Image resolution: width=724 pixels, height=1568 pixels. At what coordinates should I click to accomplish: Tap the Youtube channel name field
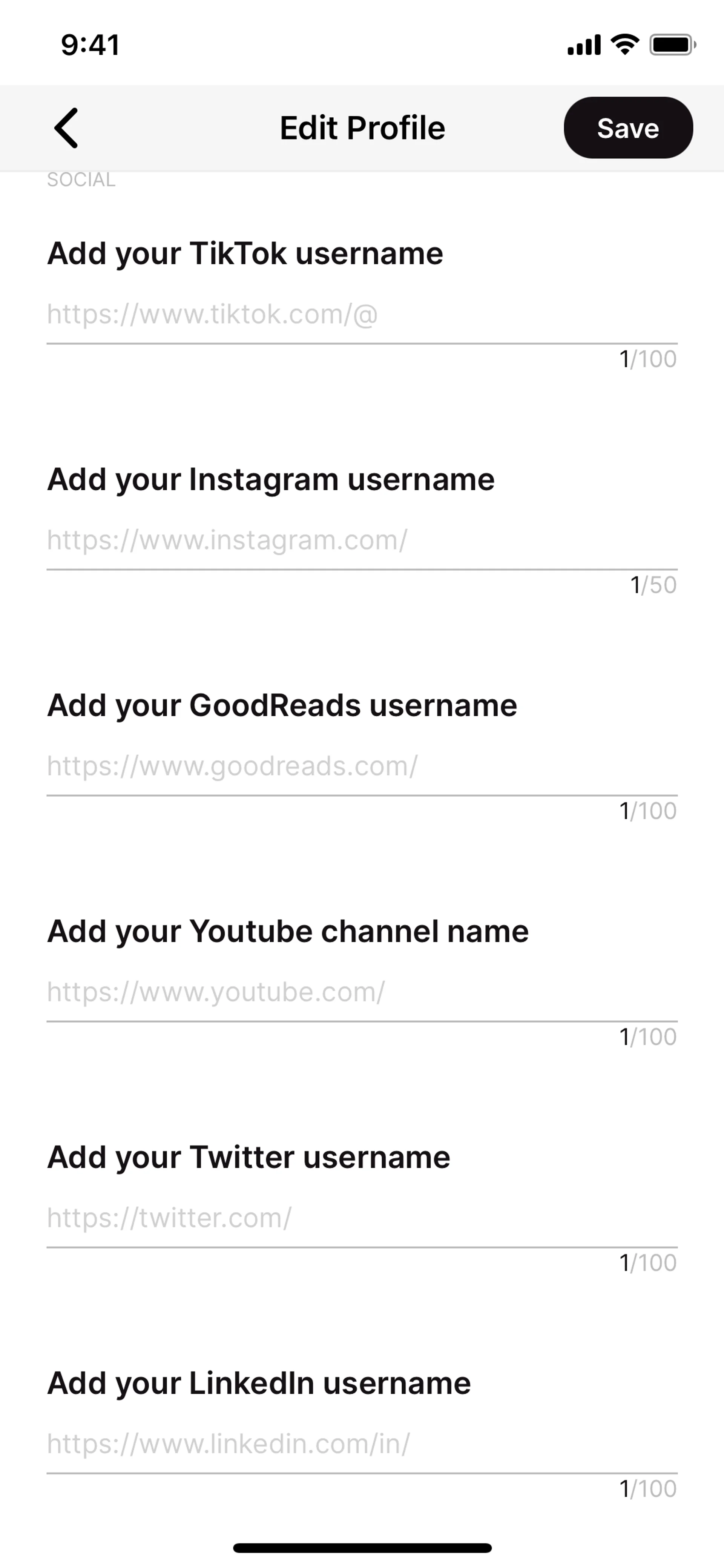point(361,992)
